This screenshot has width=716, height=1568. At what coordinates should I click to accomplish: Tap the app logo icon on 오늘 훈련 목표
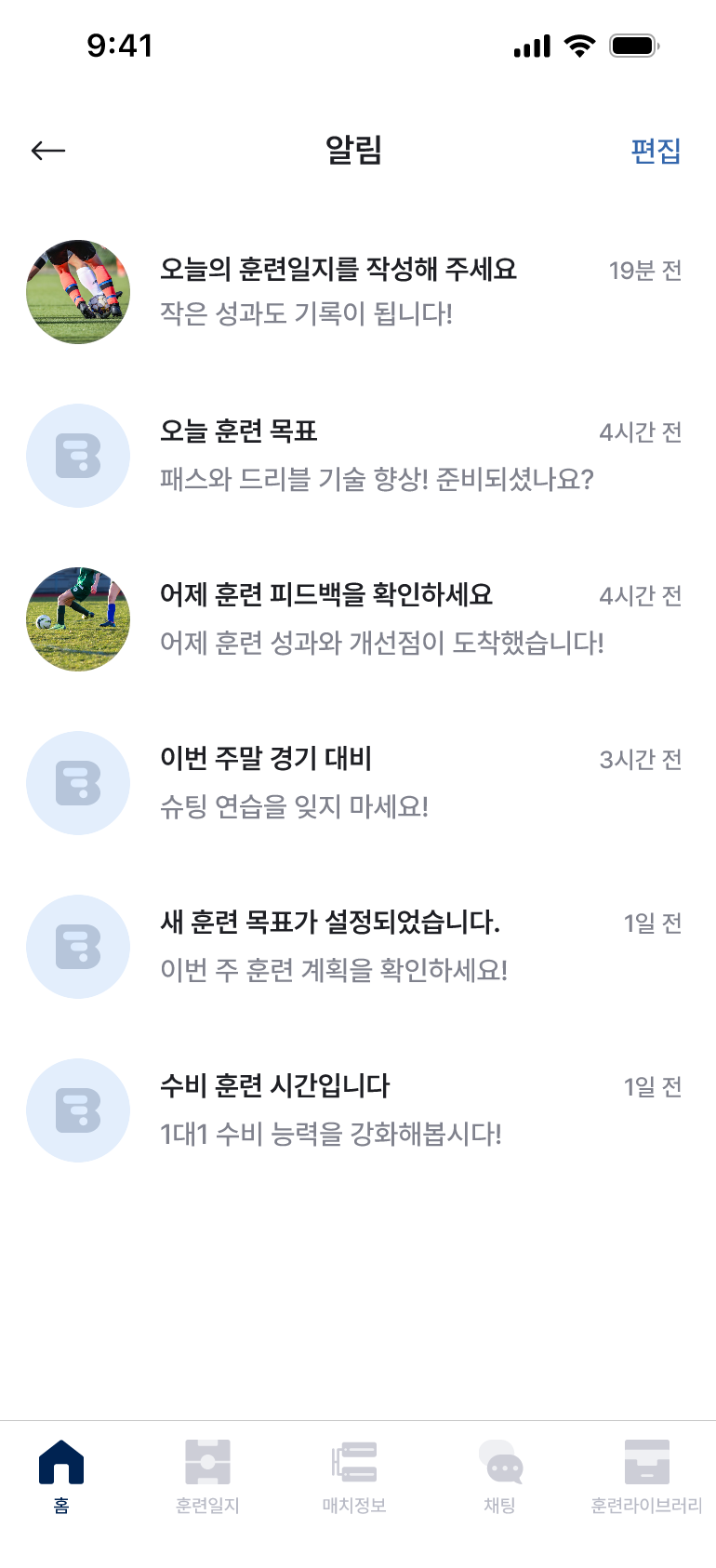point(78,455)
